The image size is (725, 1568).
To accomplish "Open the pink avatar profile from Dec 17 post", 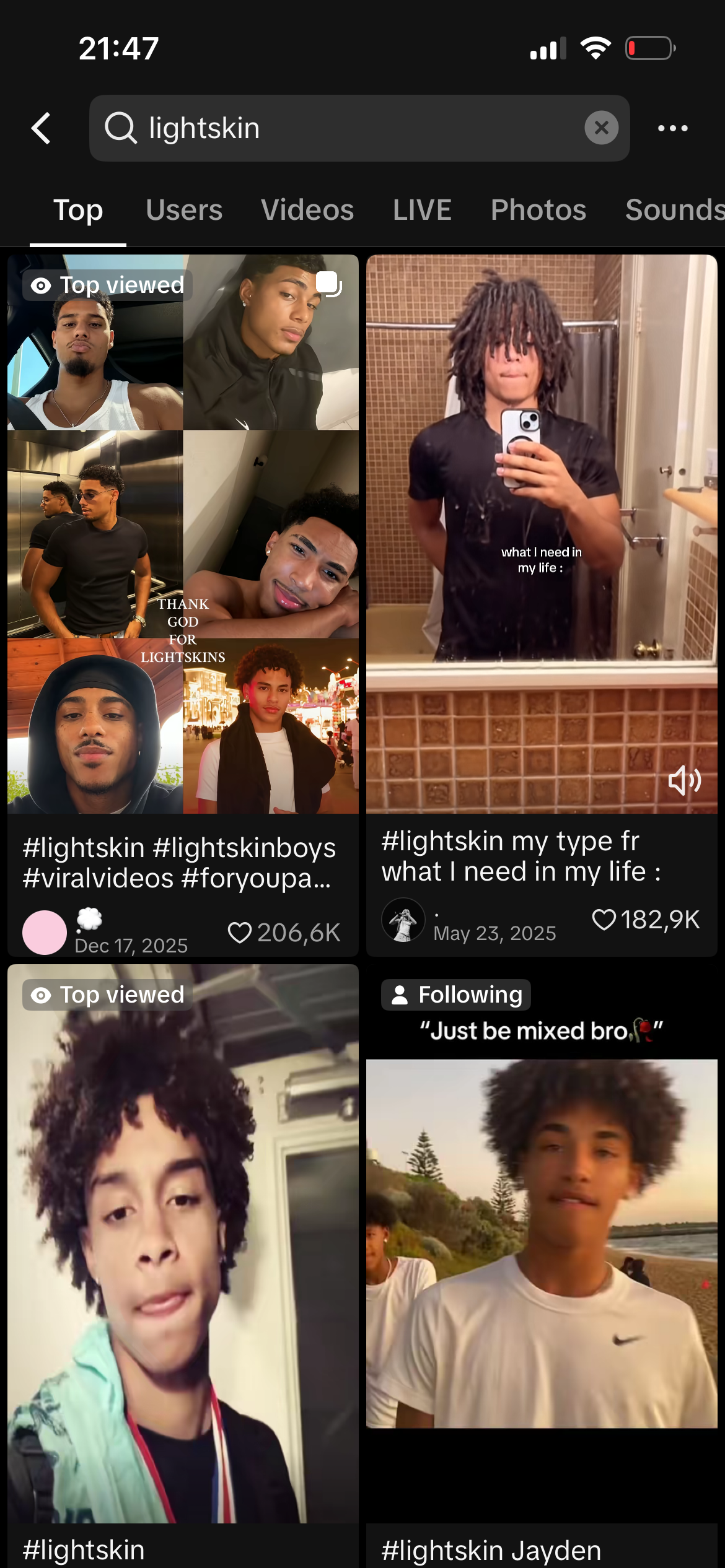I will pos(45,933).
